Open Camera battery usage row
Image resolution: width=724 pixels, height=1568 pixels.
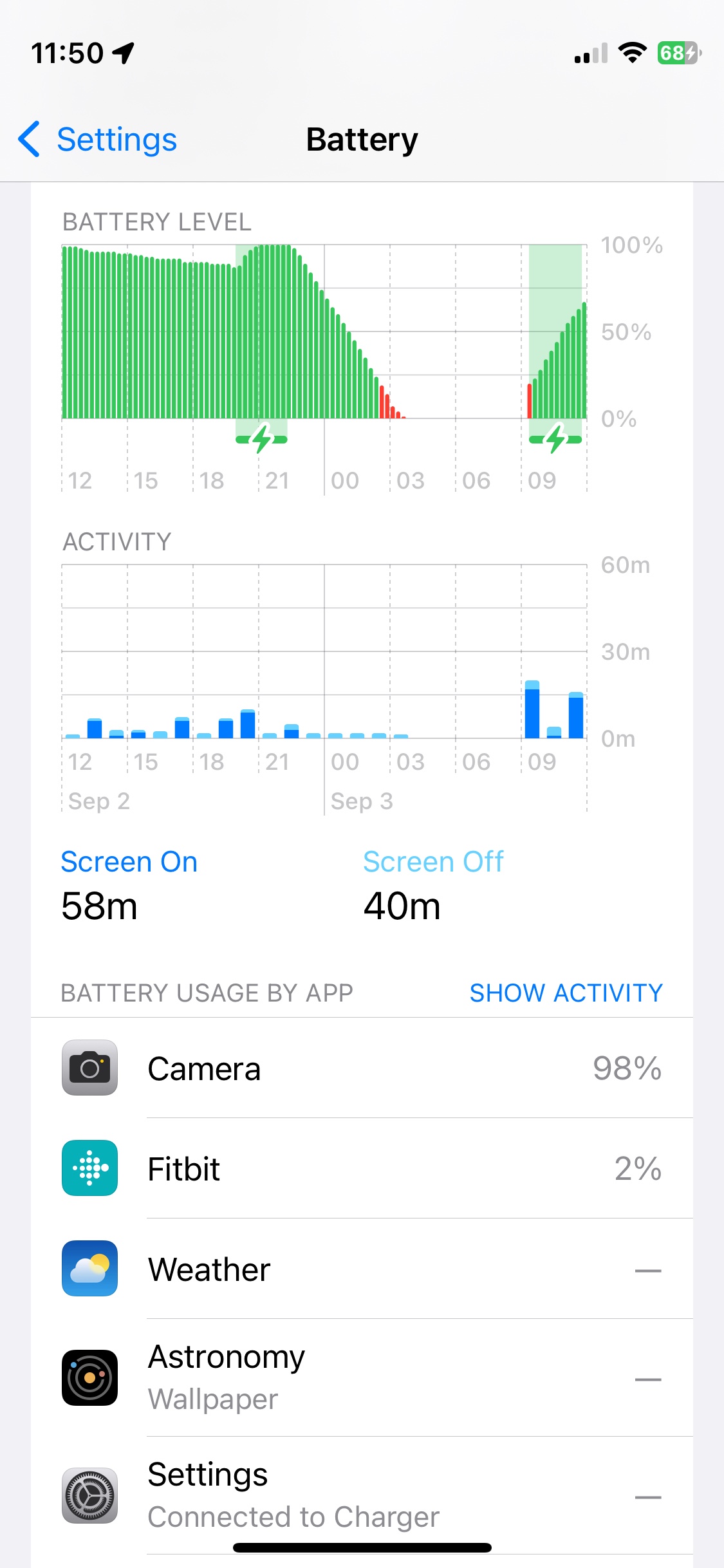click(x=362, y=1069)
